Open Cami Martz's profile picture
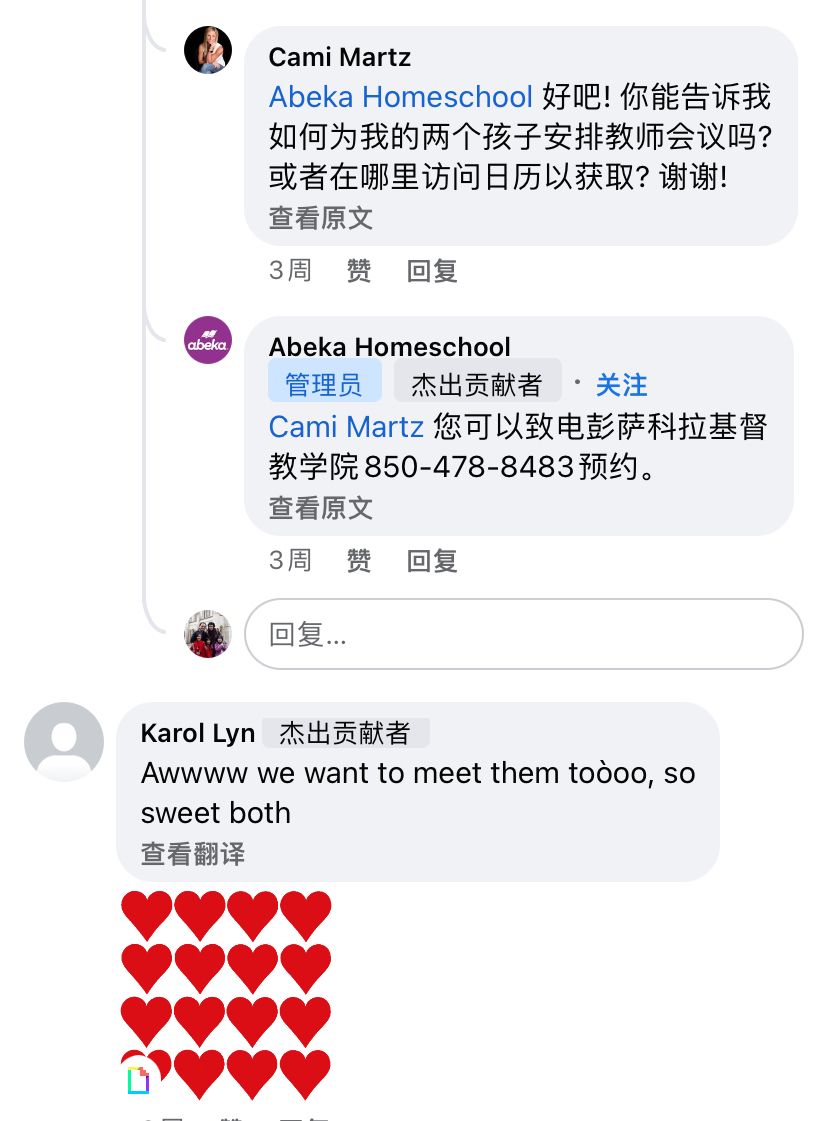828x1121 pixels. point(208,50)
